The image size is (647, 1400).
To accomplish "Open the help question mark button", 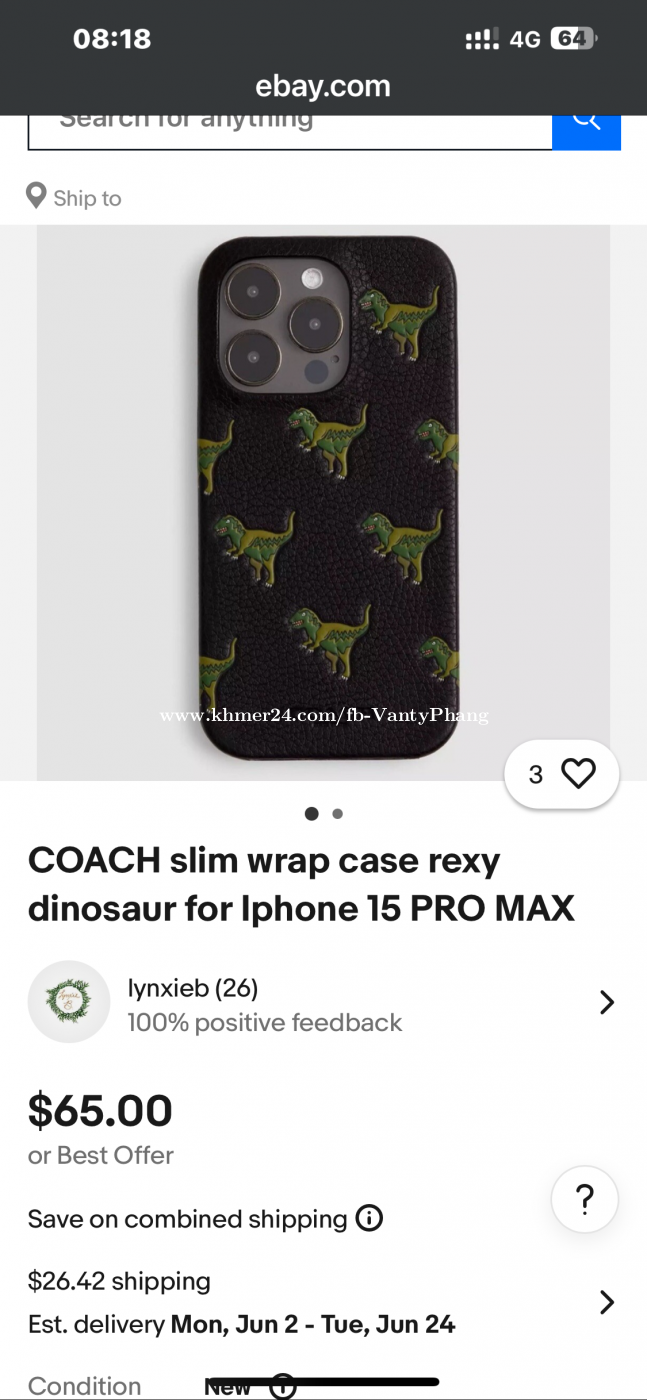I will tap(585, 1198).
